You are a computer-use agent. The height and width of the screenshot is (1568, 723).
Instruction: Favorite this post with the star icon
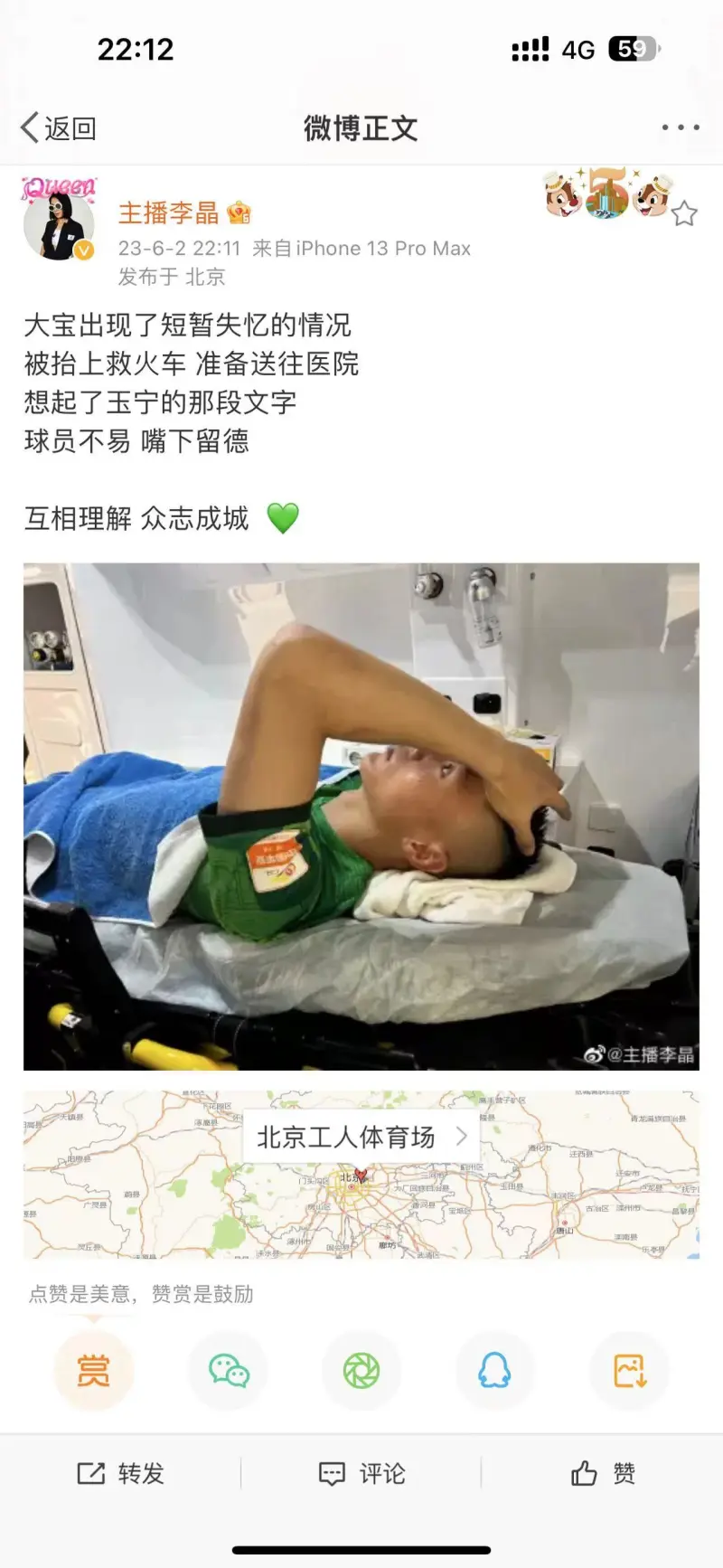(x=684, y=214)
